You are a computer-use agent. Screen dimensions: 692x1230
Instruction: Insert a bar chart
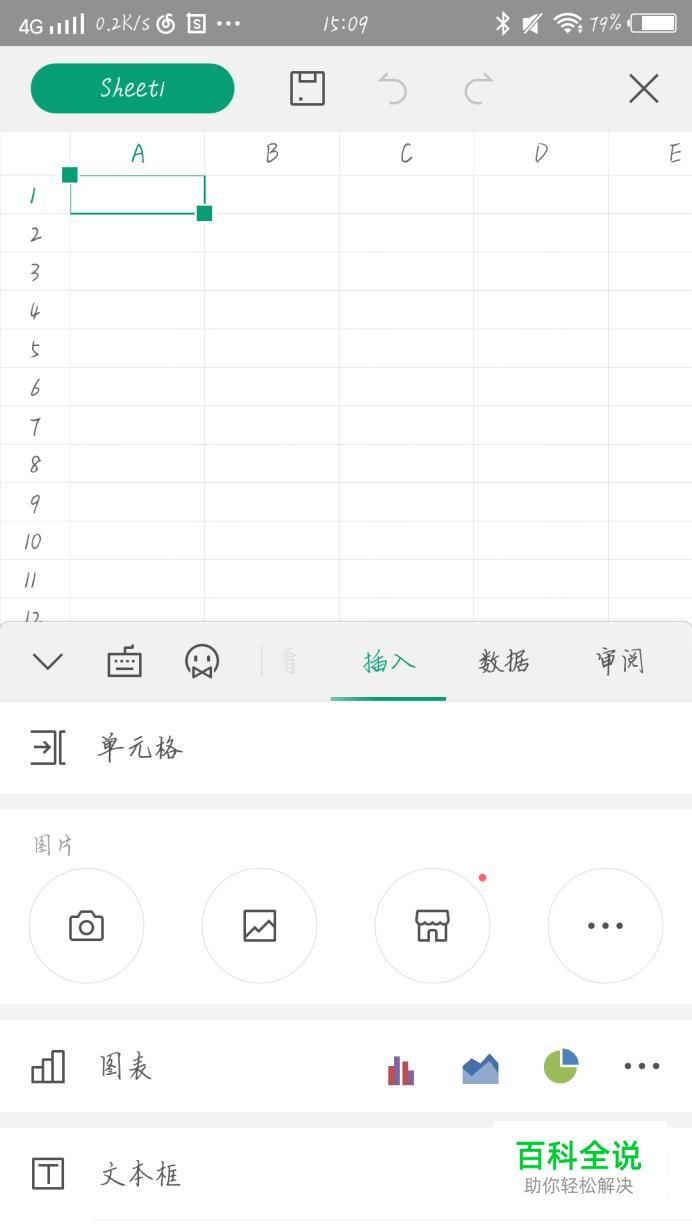point(401,1069)
